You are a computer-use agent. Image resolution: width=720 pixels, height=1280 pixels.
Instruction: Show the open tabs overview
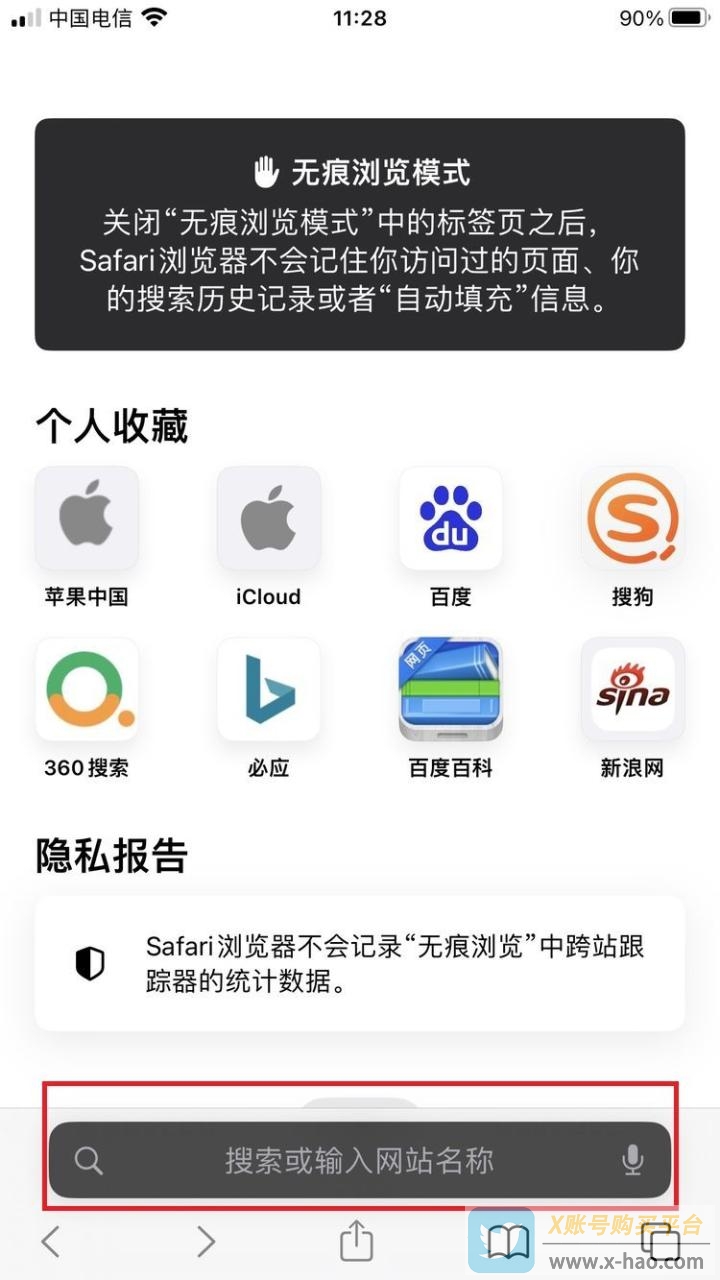pos(660,1242)
